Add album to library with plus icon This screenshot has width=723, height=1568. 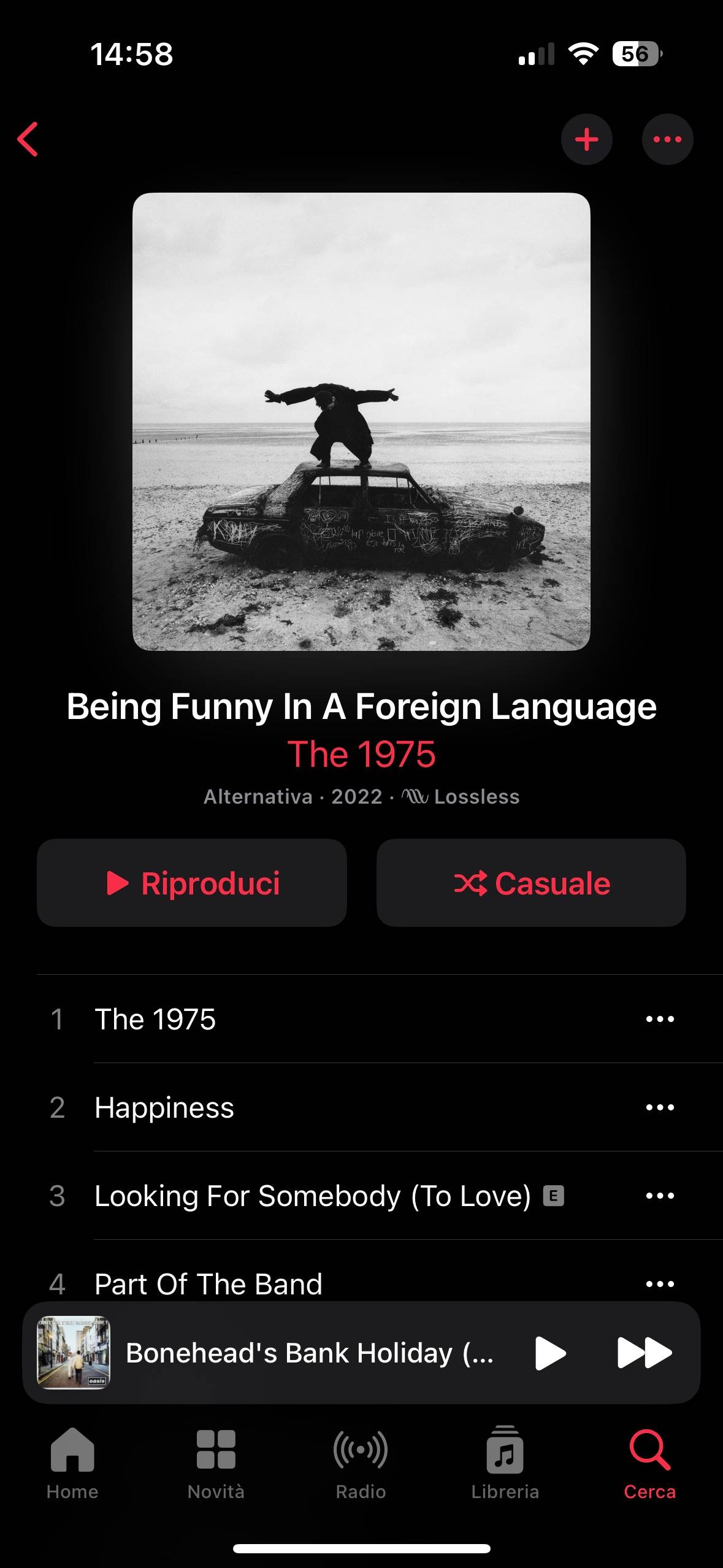coord(587,139)
